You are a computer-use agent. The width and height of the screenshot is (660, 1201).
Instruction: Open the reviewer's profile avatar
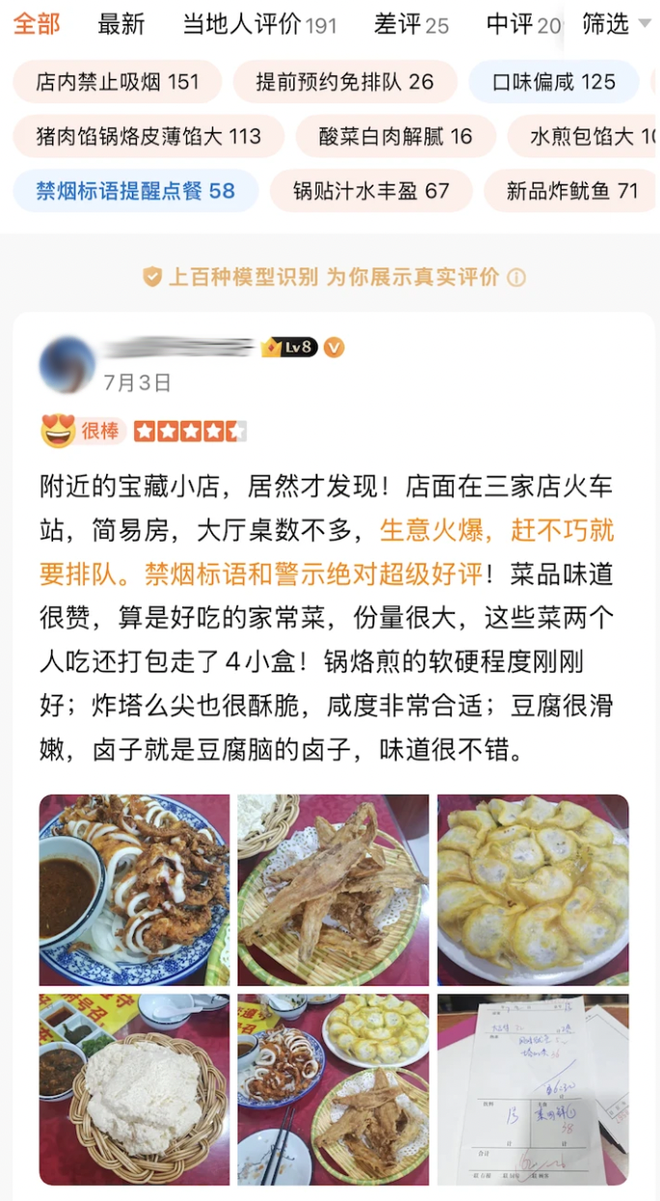point(67,364)
